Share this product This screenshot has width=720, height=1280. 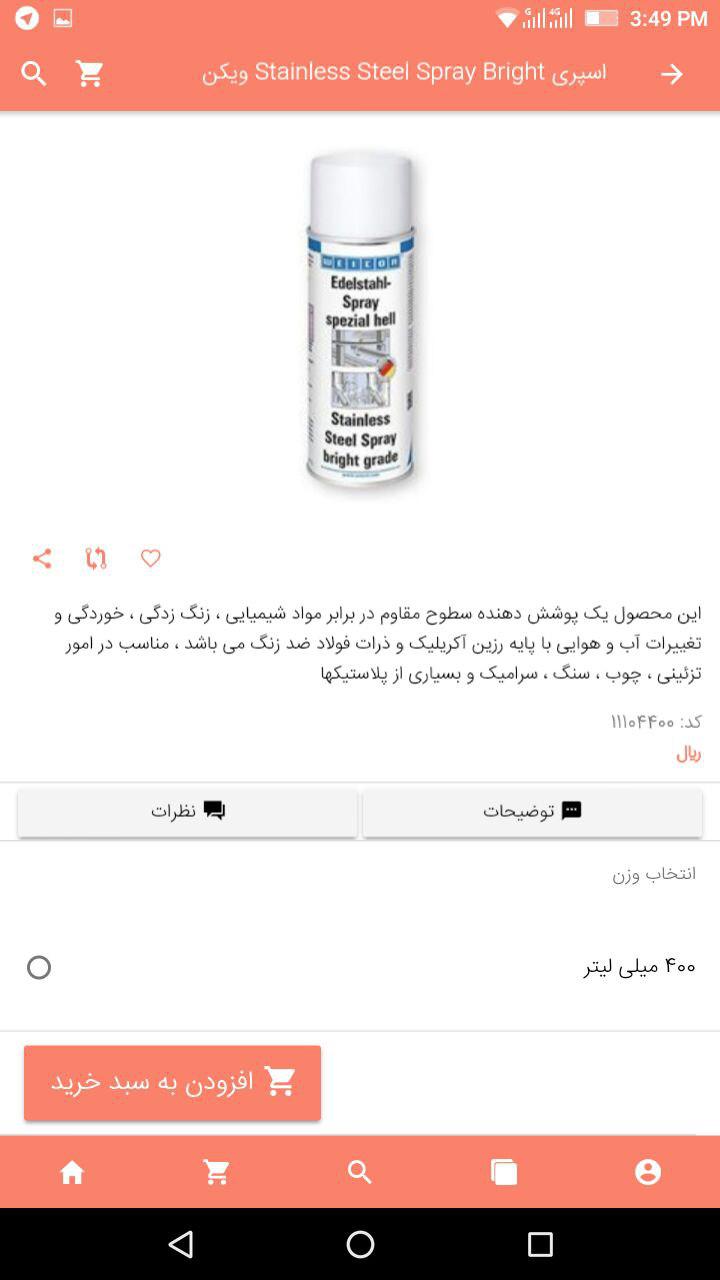point(42,559)
